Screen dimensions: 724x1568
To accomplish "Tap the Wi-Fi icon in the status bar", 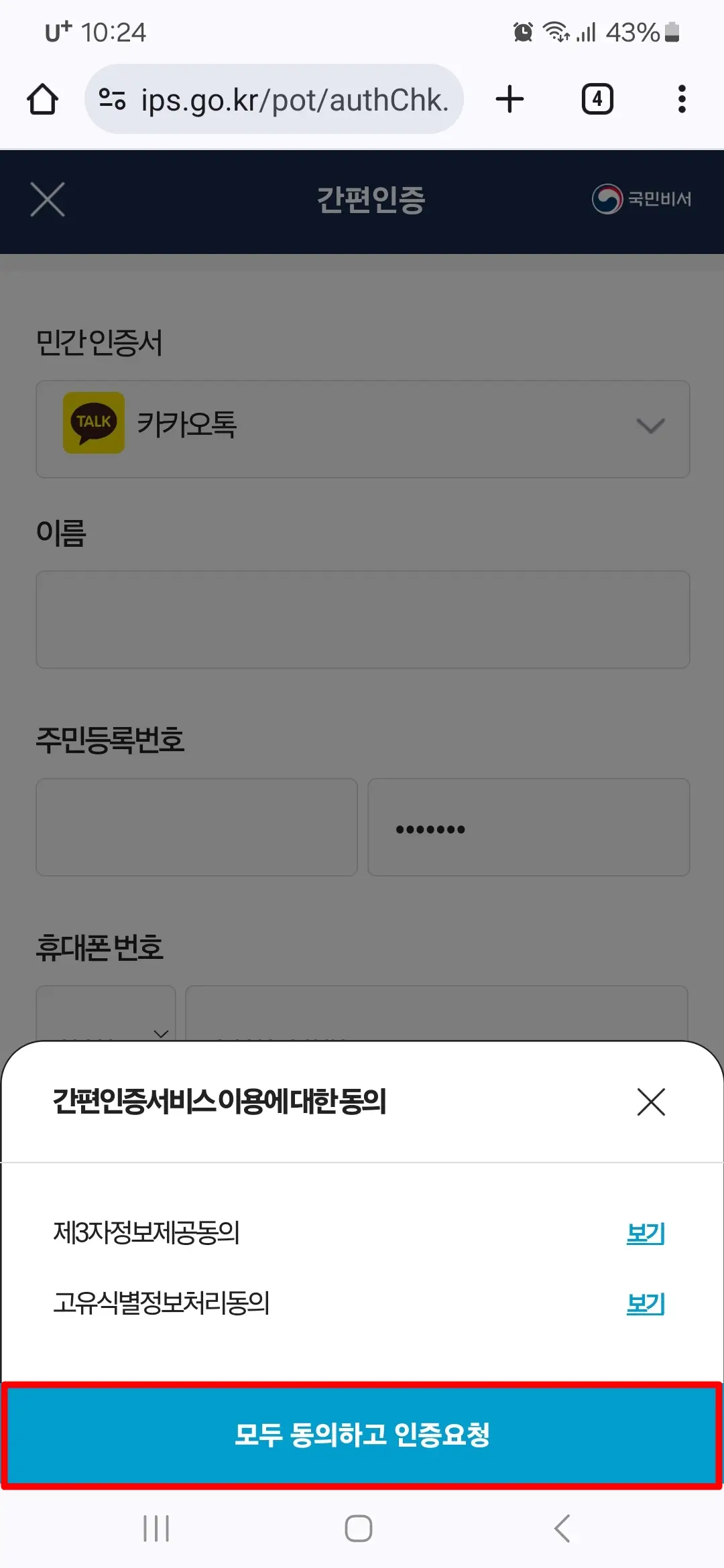I will (x=554, y=31).
